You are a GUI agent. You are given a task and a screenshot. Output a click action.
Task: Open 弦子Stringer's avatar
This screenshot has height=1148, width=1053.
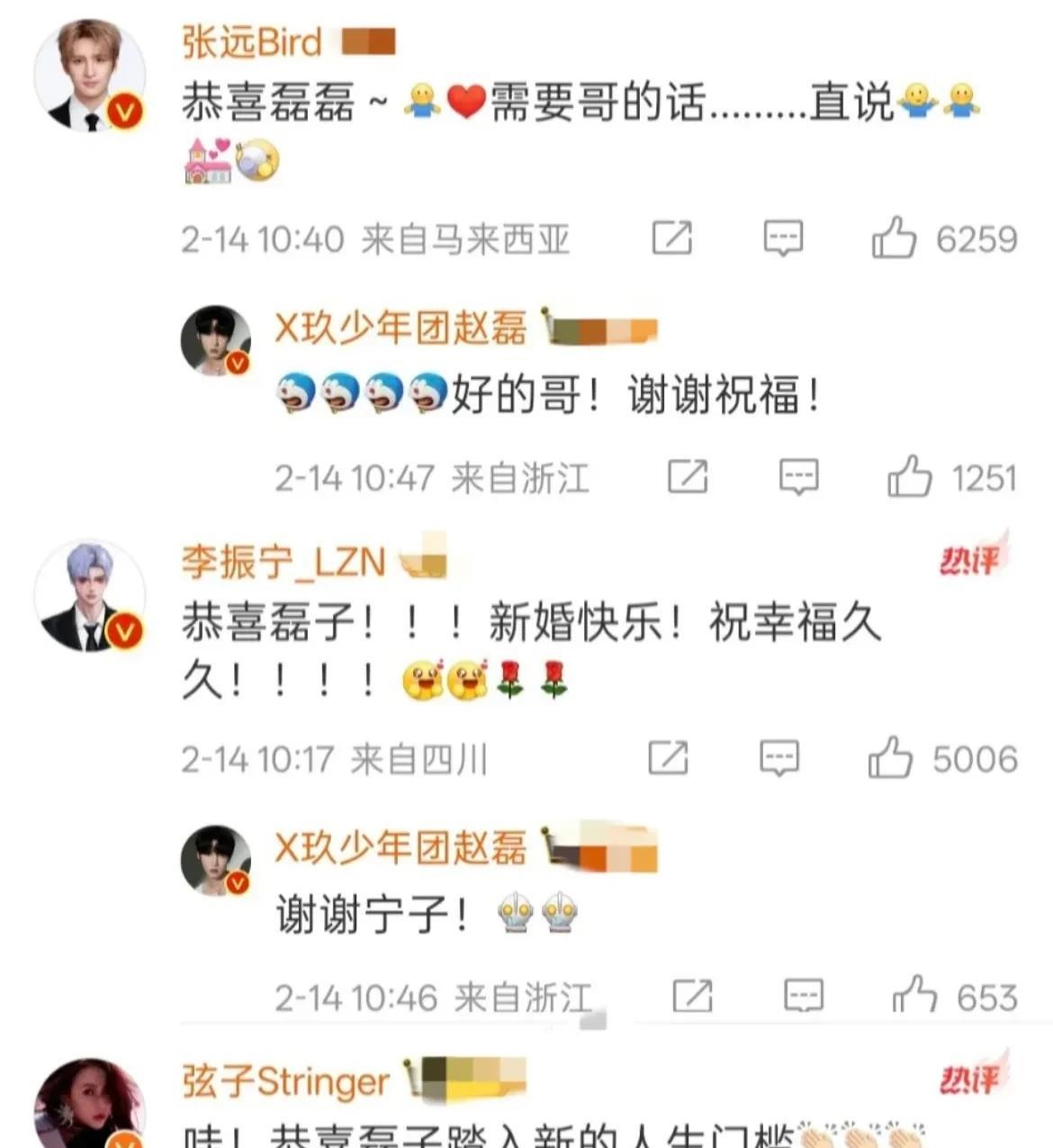90,1107
